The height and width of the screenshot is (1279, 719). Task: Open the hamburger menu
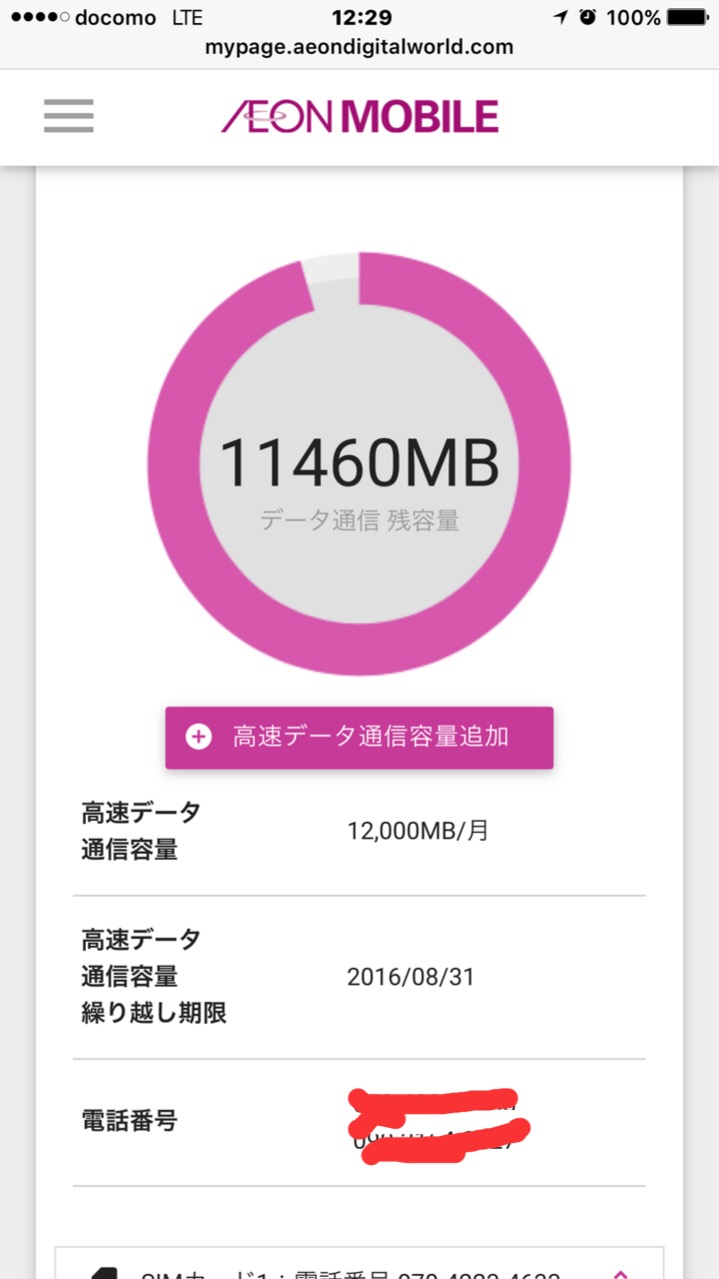click(68, 116)
